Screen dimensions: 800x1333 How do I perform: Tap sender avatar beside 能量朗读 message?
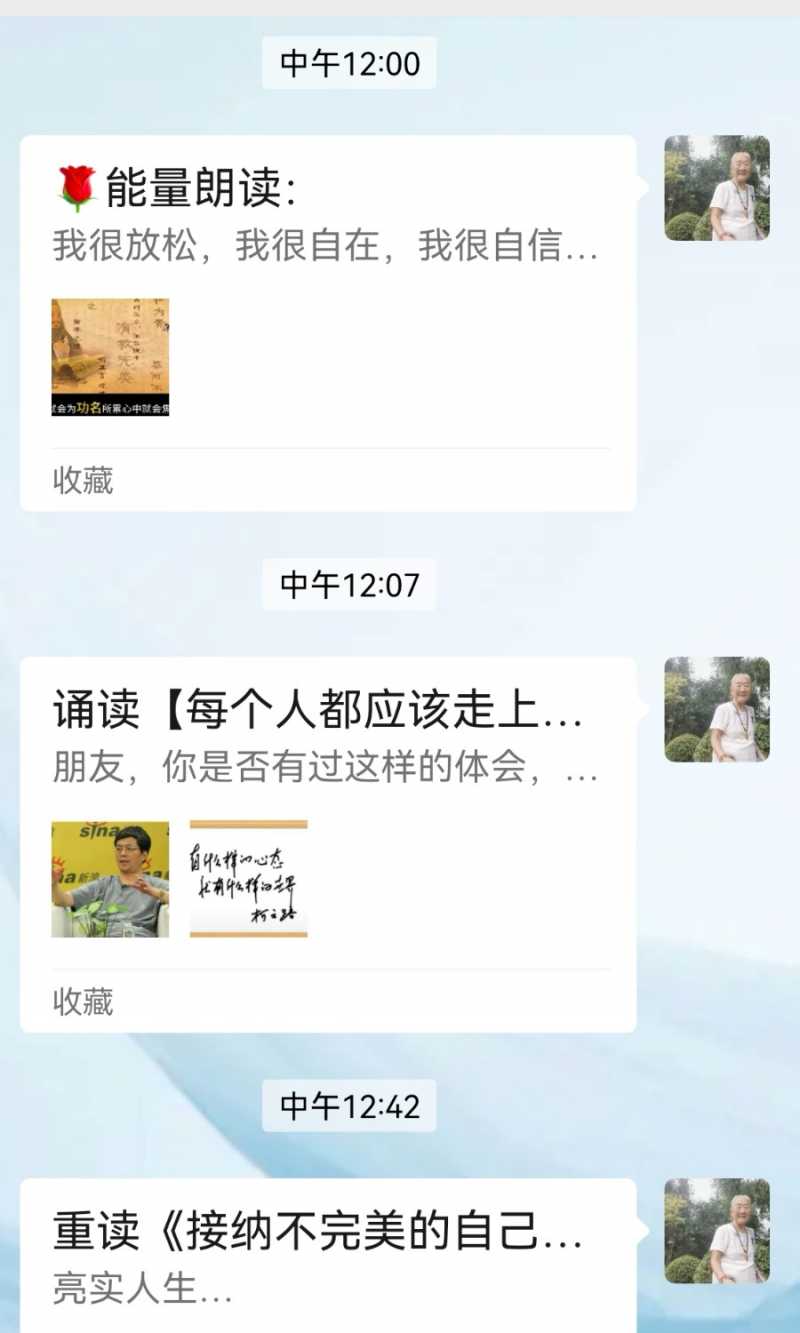pos(717,188)
